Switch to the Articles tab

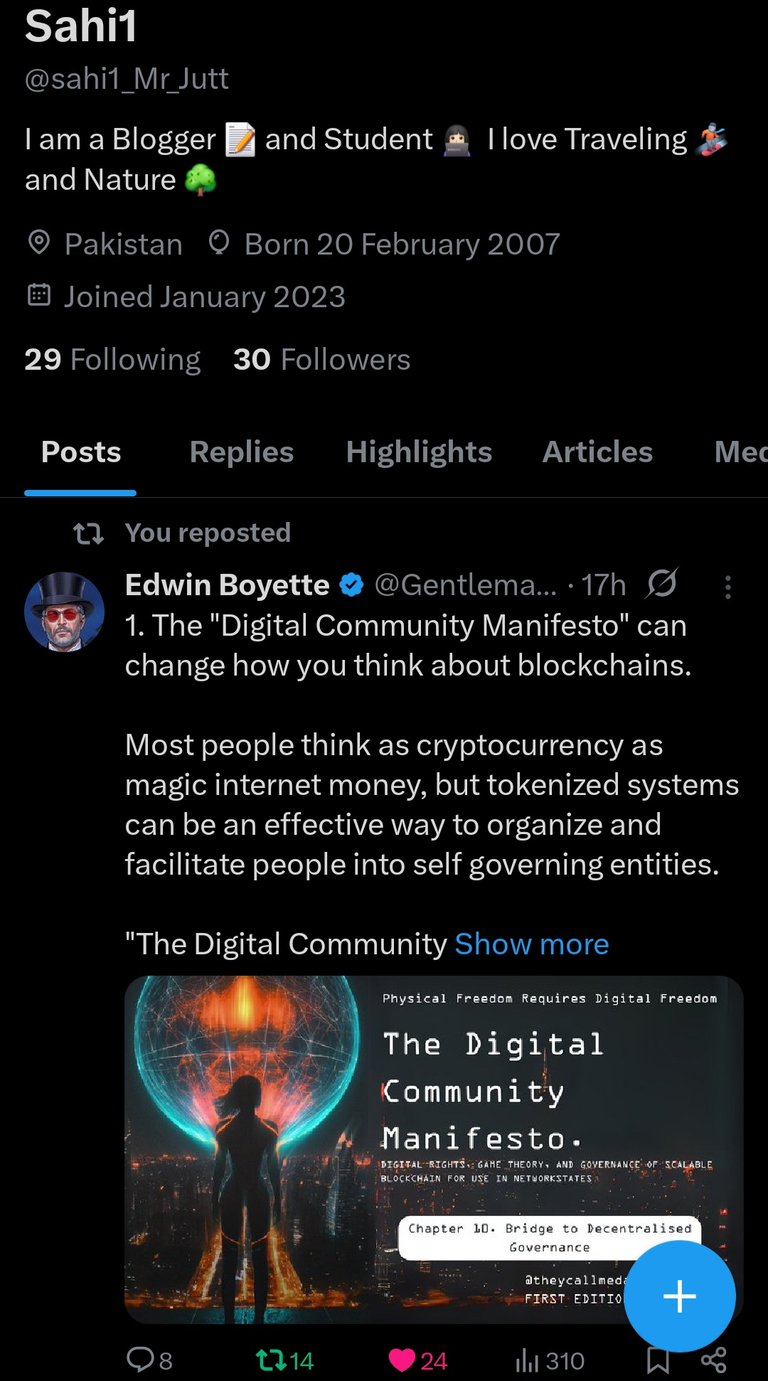click(597, 452)
